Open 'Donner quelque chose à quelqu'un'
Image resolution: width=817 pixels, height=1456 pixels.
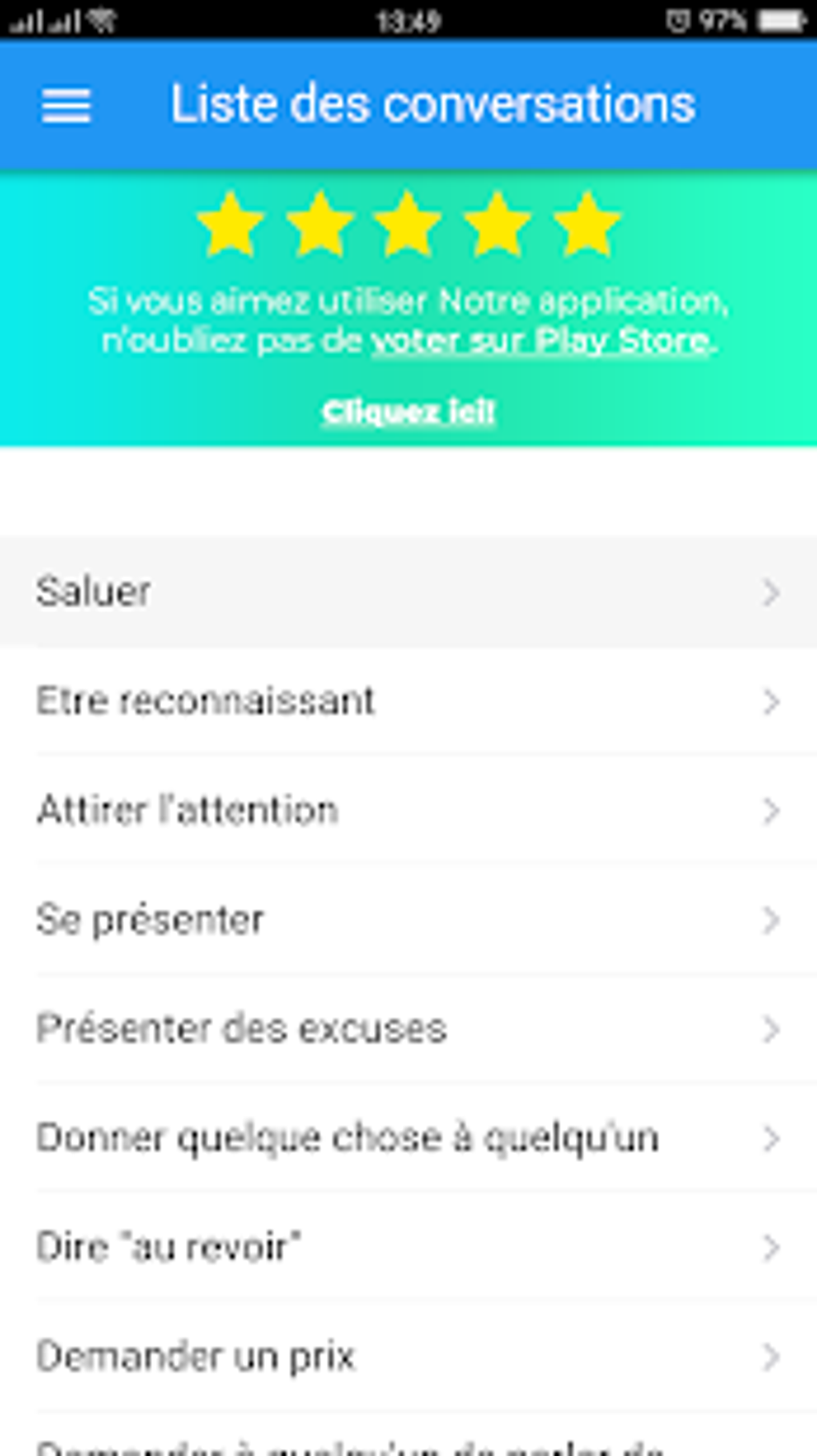coord(408,1138)
